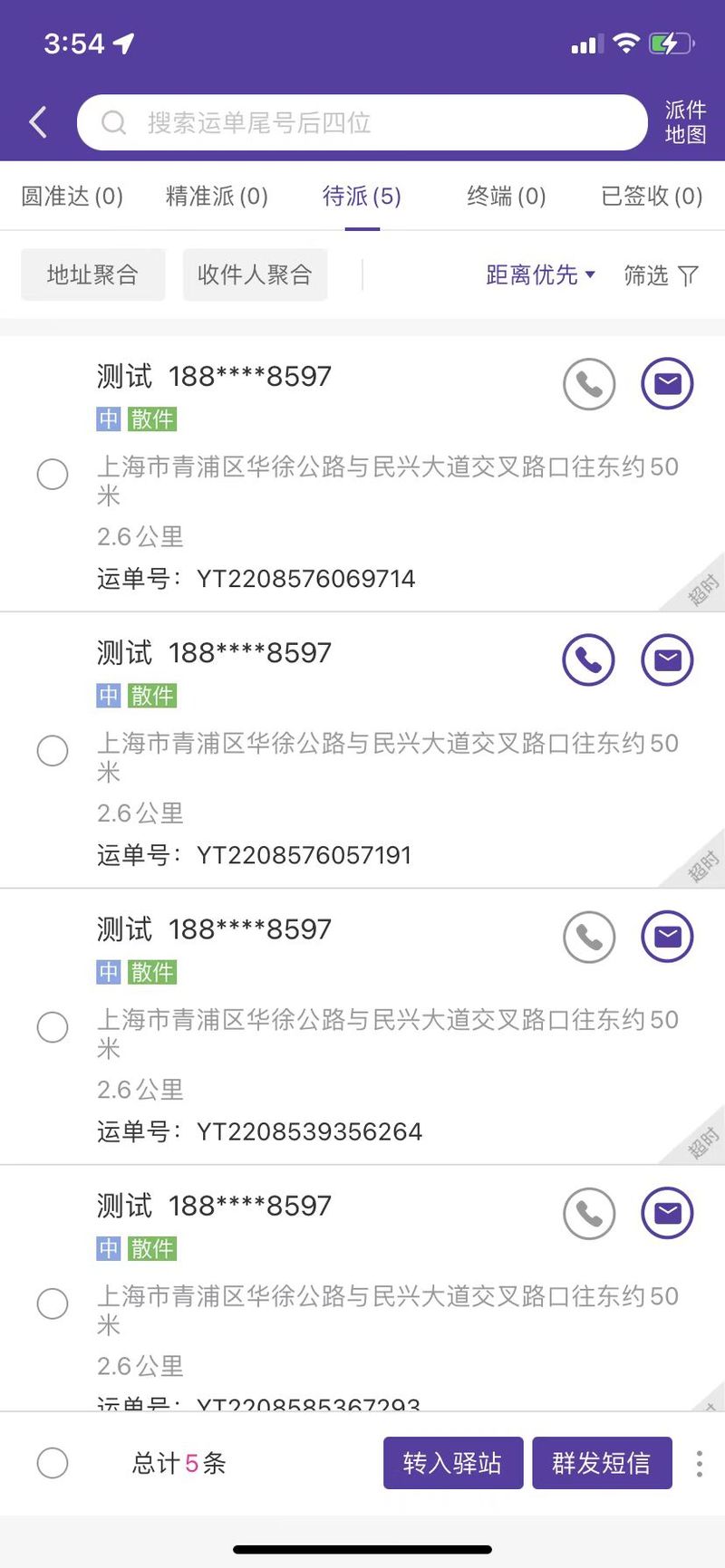This screenshot has height=1568, width=725.
Task: Tap the 群发短信 button
Action: tap(602, 1463)
